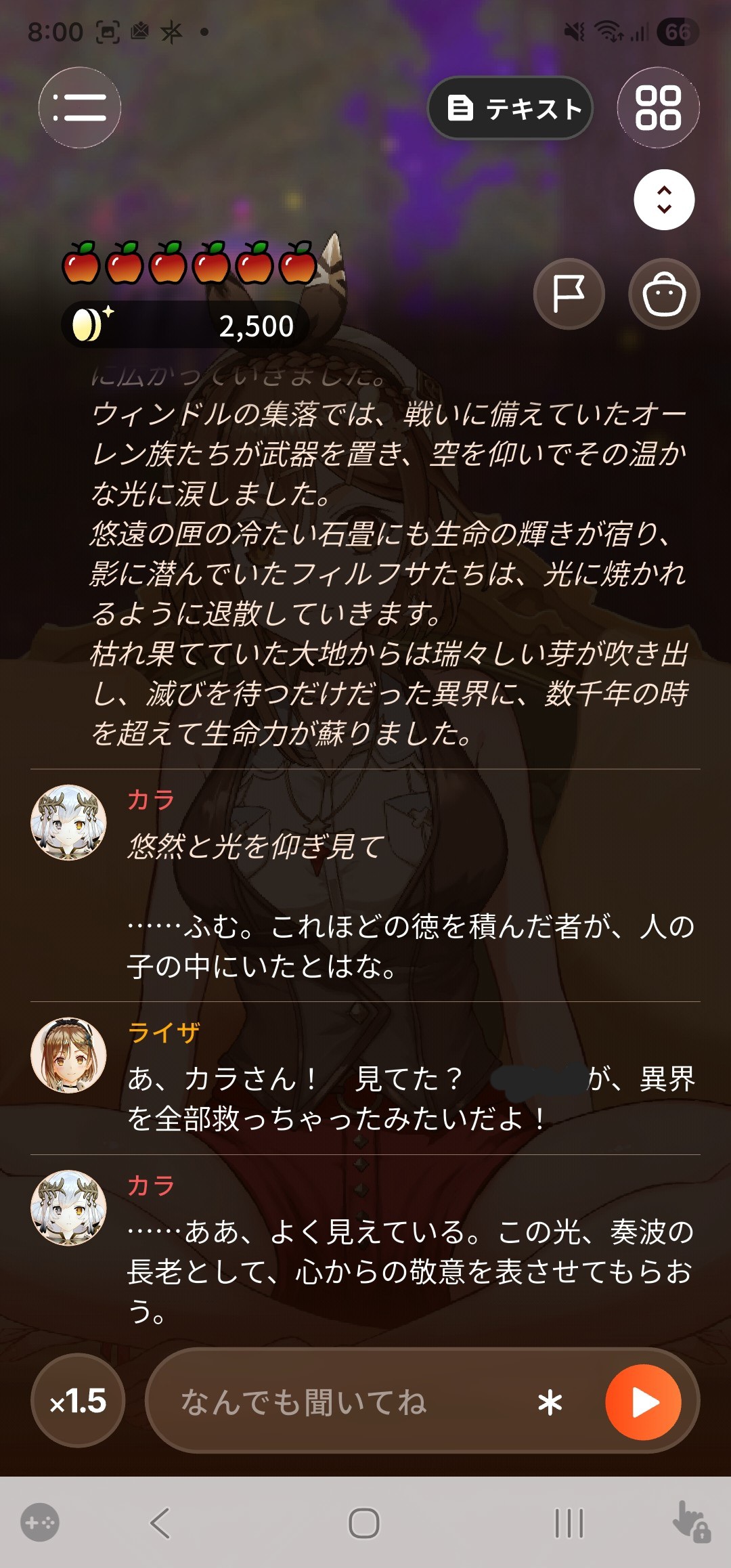Image resolution: width=731 pixels, height=1568 pixels.
Task: Tap the テキスト button
Action: (x=510, y=108)
